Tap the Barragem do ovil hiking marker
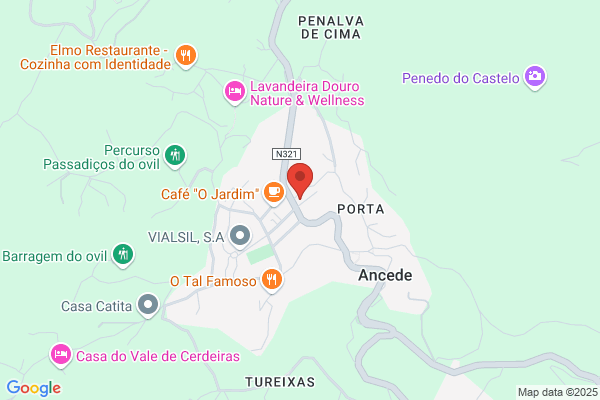 point(123,255)
